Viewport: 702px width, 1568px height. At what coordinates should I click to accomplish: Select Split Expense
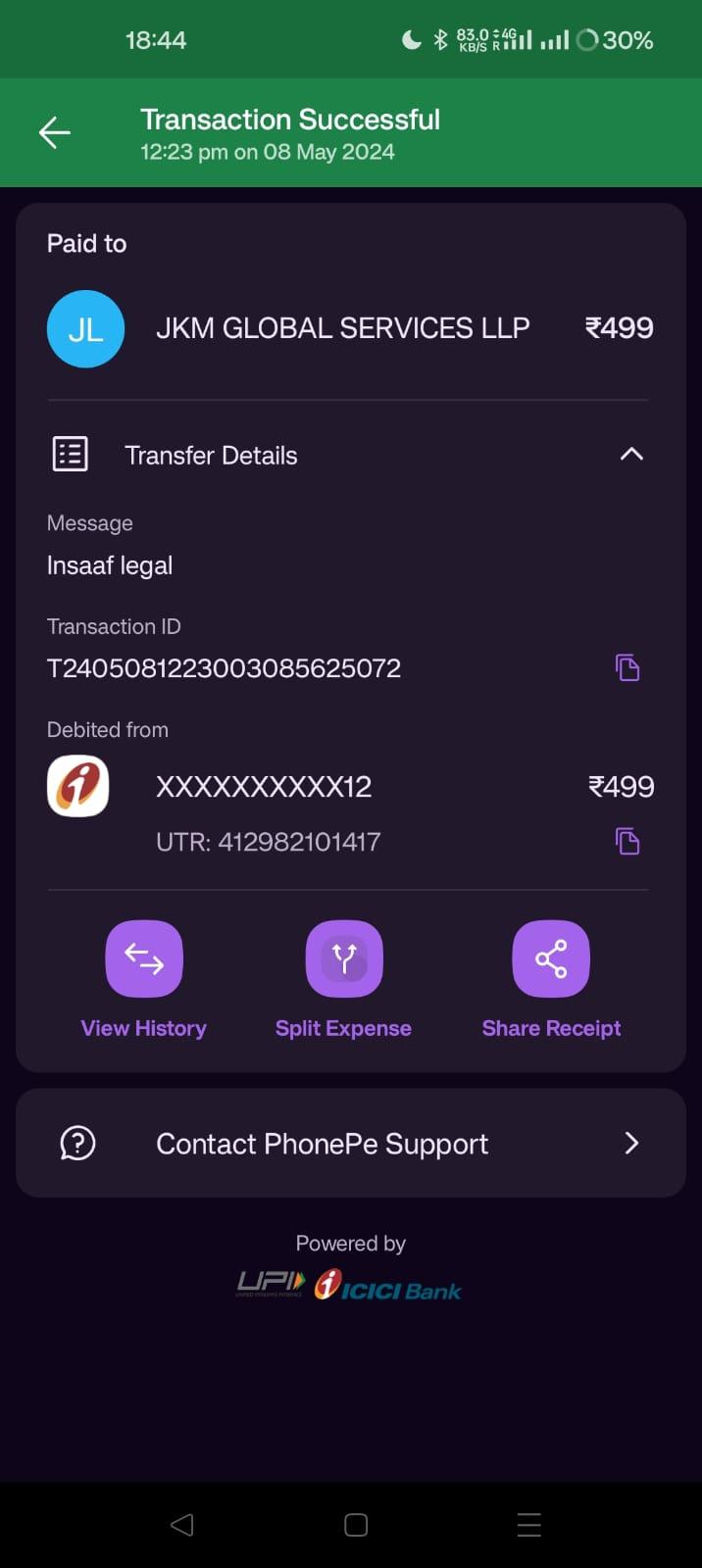click(343, 980)
